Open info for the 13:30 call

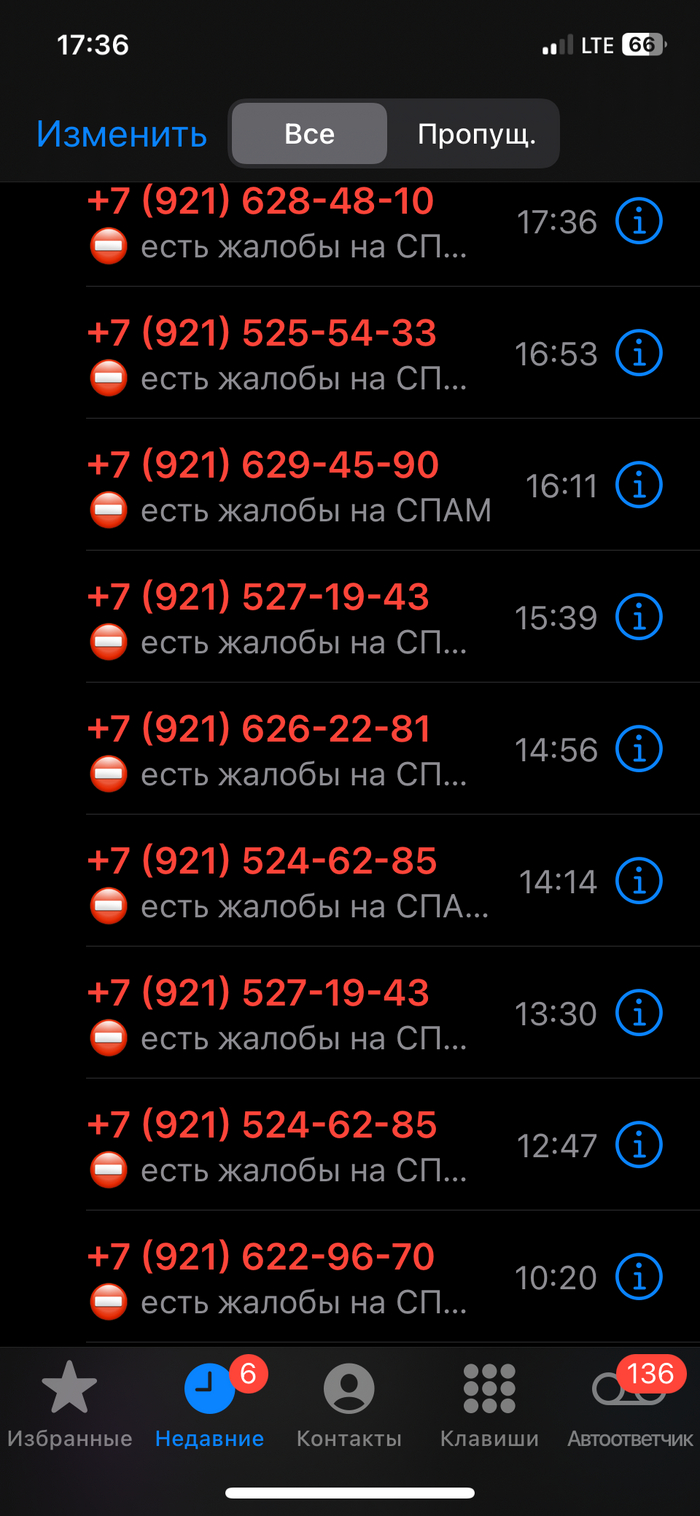click(x=638, y=1014)
